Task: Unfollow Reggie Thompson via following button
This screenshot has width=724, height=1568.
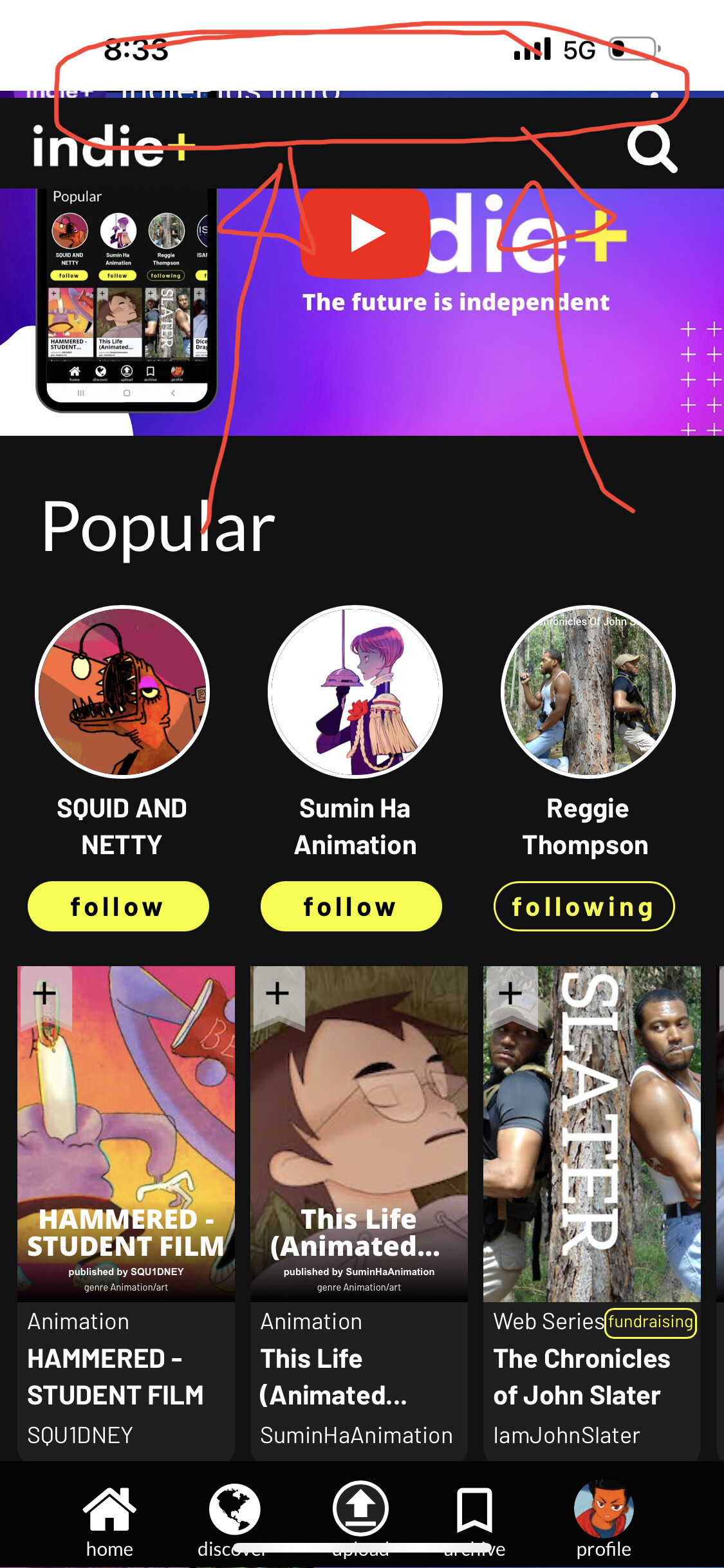Action: pyautogui.click(x=584, y=906)
